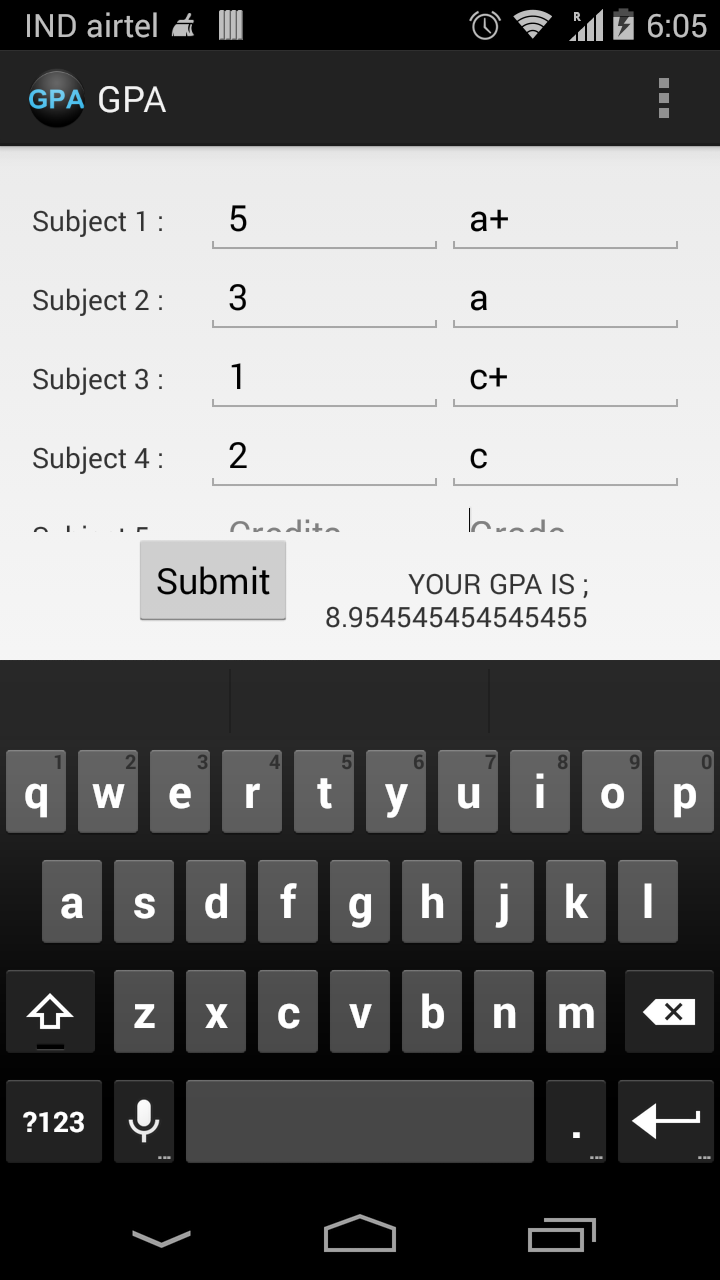
Task: Toggle the Shift key on the keyboard
Action: point(51,1011)
